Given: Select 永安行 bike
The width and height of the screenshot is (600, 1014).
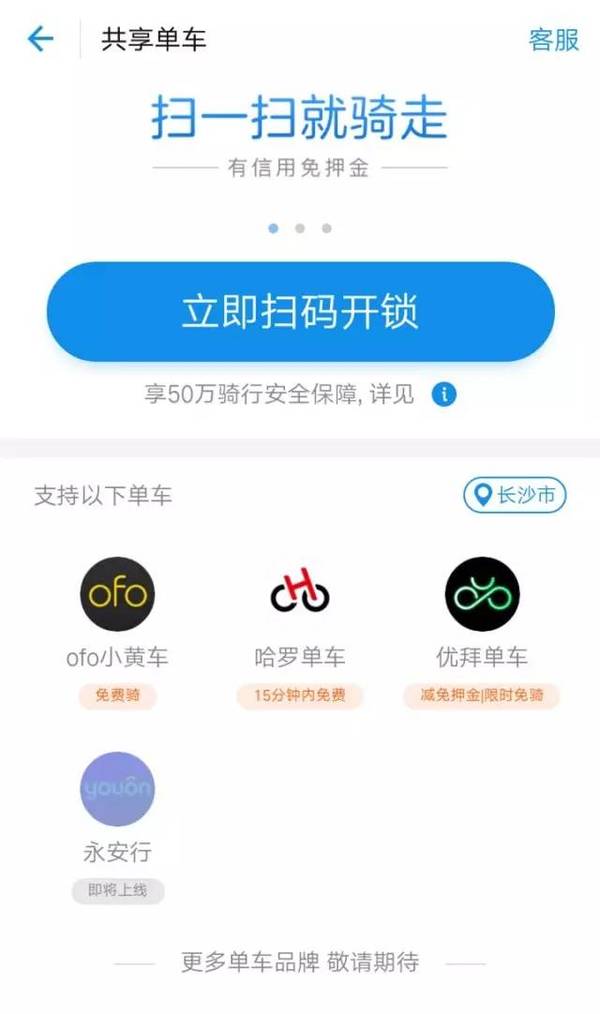Looking at the screenshot, I should [x=117, y=789].
